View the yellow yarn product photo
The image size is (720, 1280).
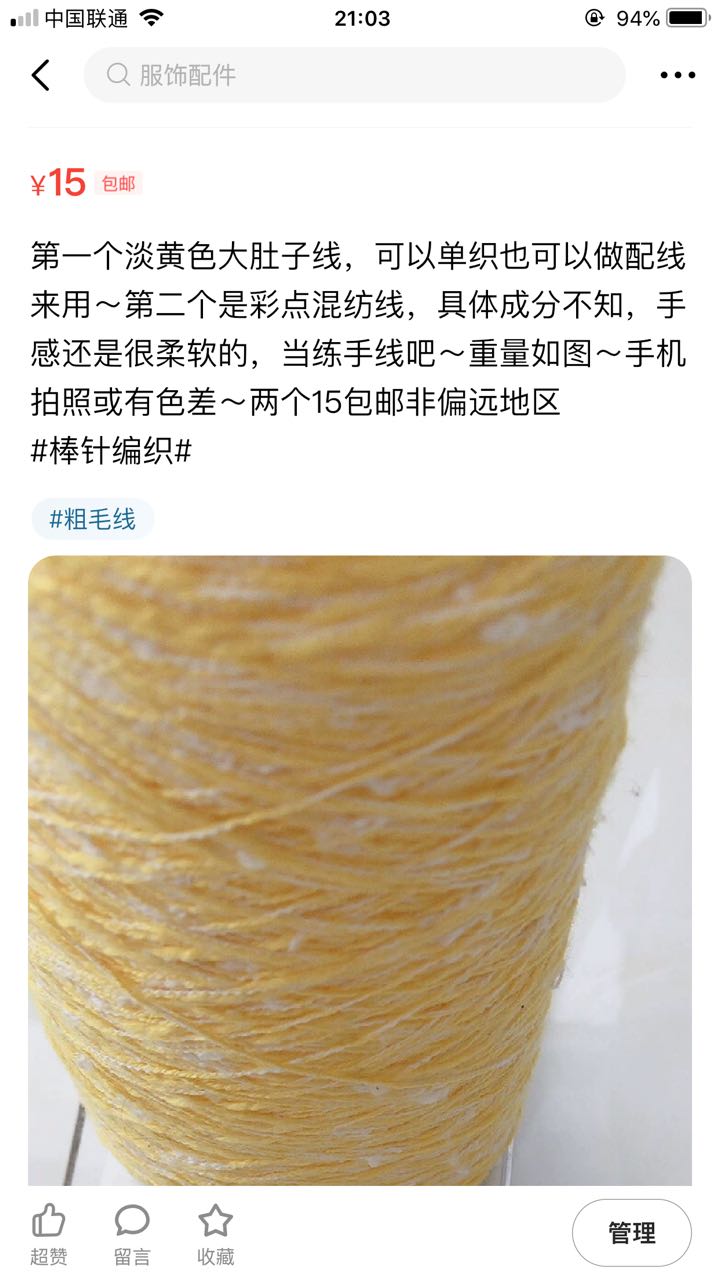click(x=360, y=870)
